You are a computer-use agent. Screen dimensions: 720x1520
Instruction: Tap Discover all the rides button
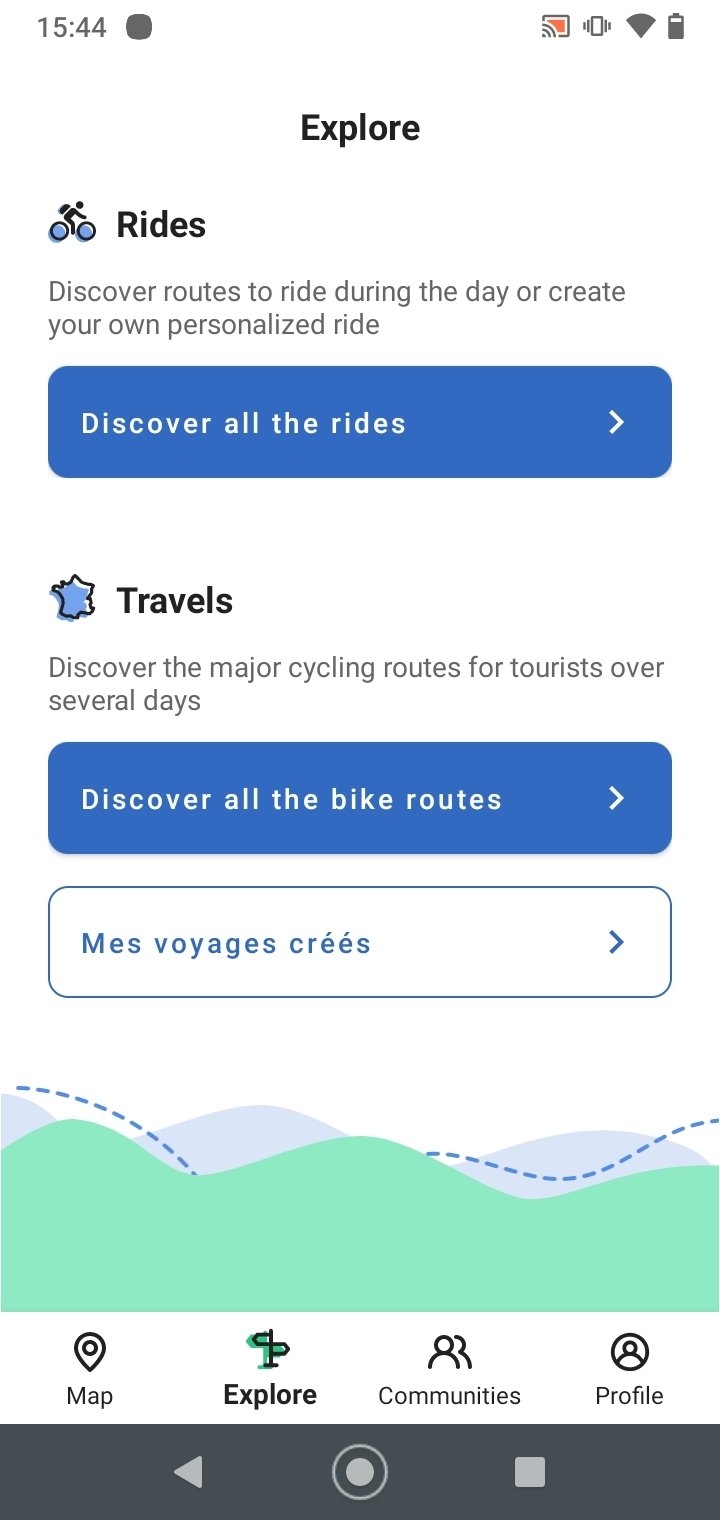pyautogui.click(x=360, y=422)
